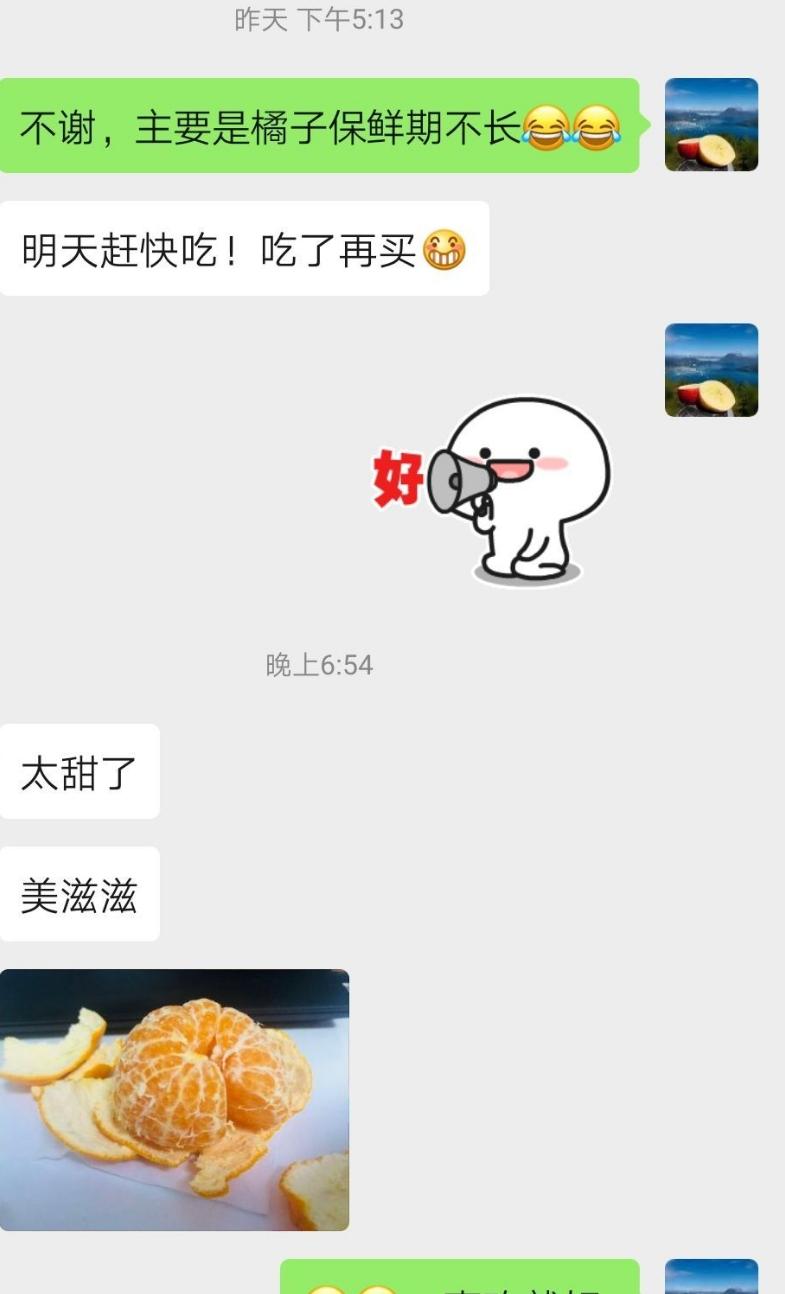
Task: Open sender avatar beside the 好 sticker
Action: click(x=711, y=370)
